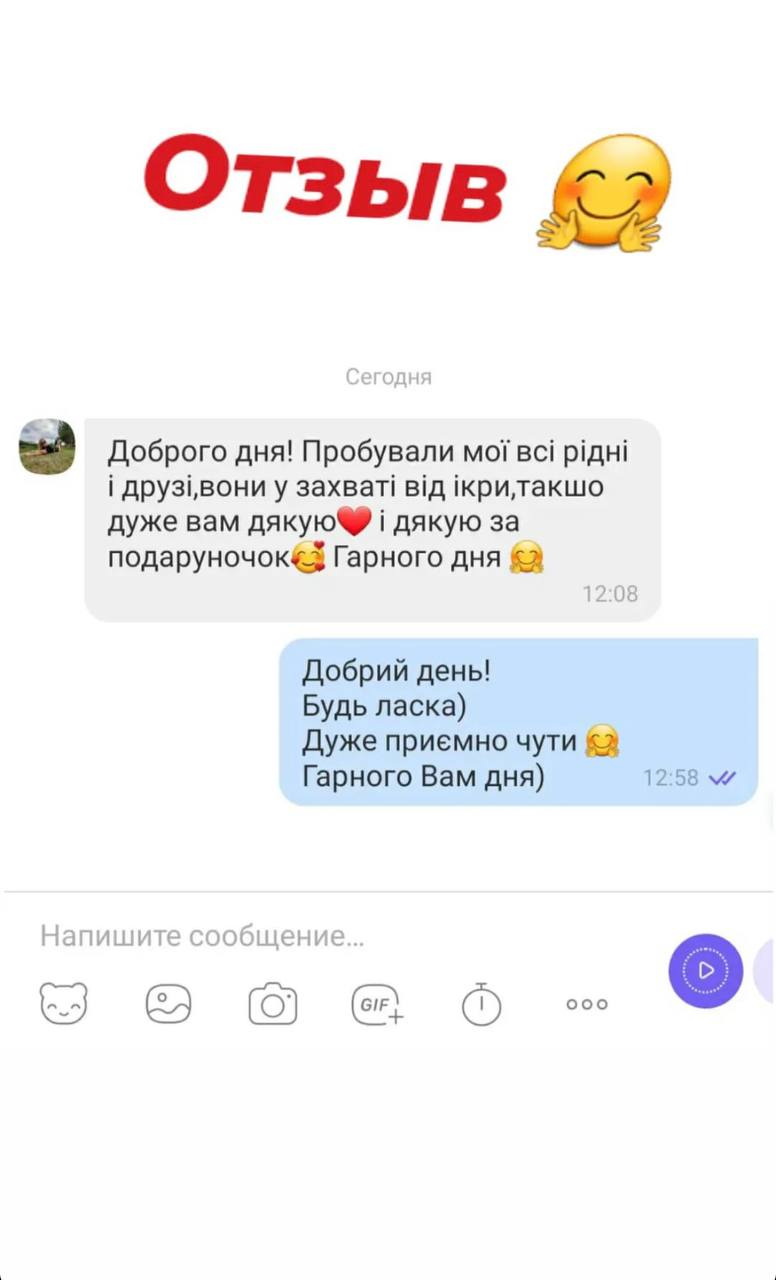Viewport: 776px width, 1280px height.
Task: Tap the message input field to start typing
Action: [x=200, y=935]
